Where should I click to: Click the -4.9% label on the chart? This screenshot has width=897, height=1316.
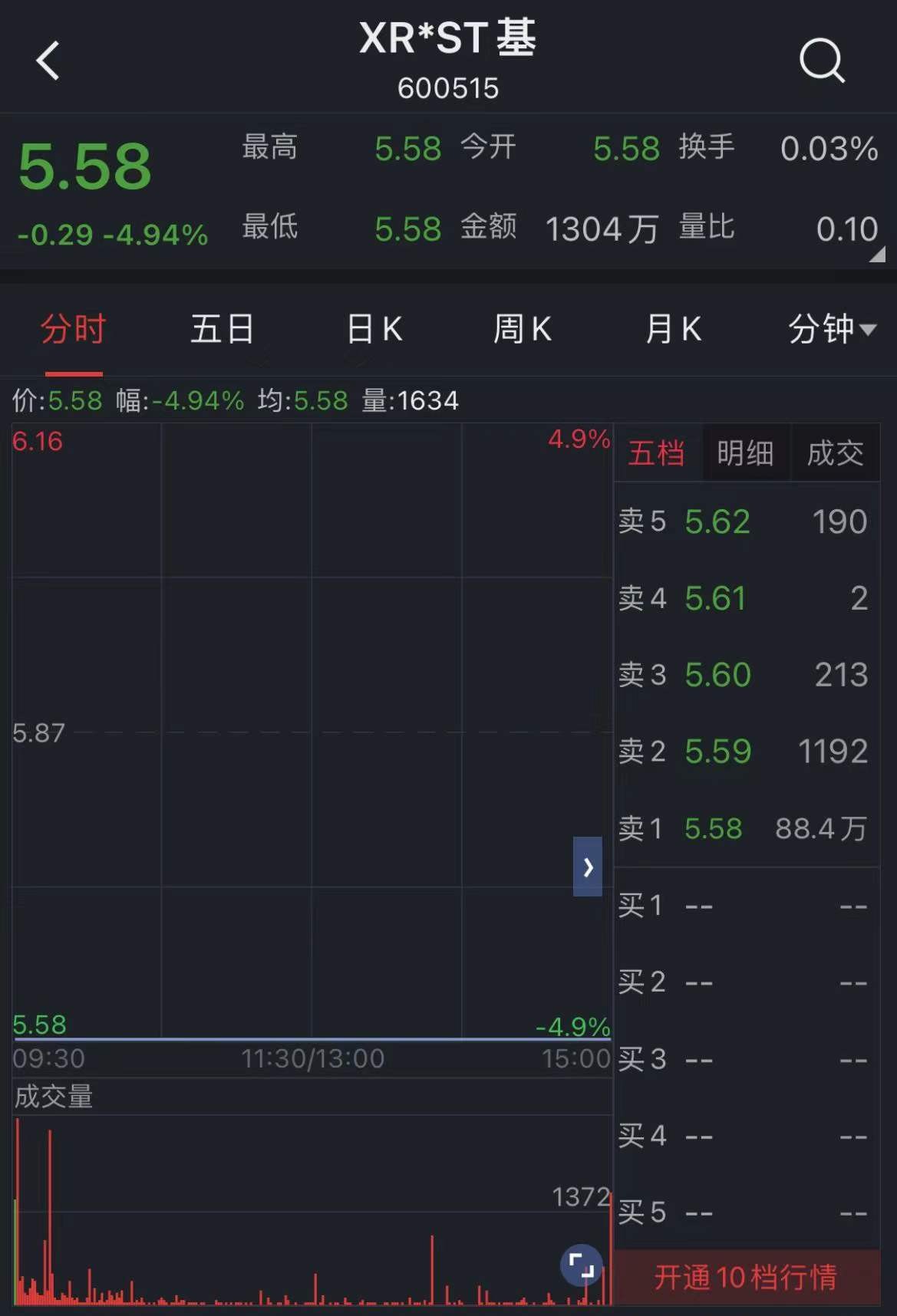pyautogui.click(x=574, y=1025)
